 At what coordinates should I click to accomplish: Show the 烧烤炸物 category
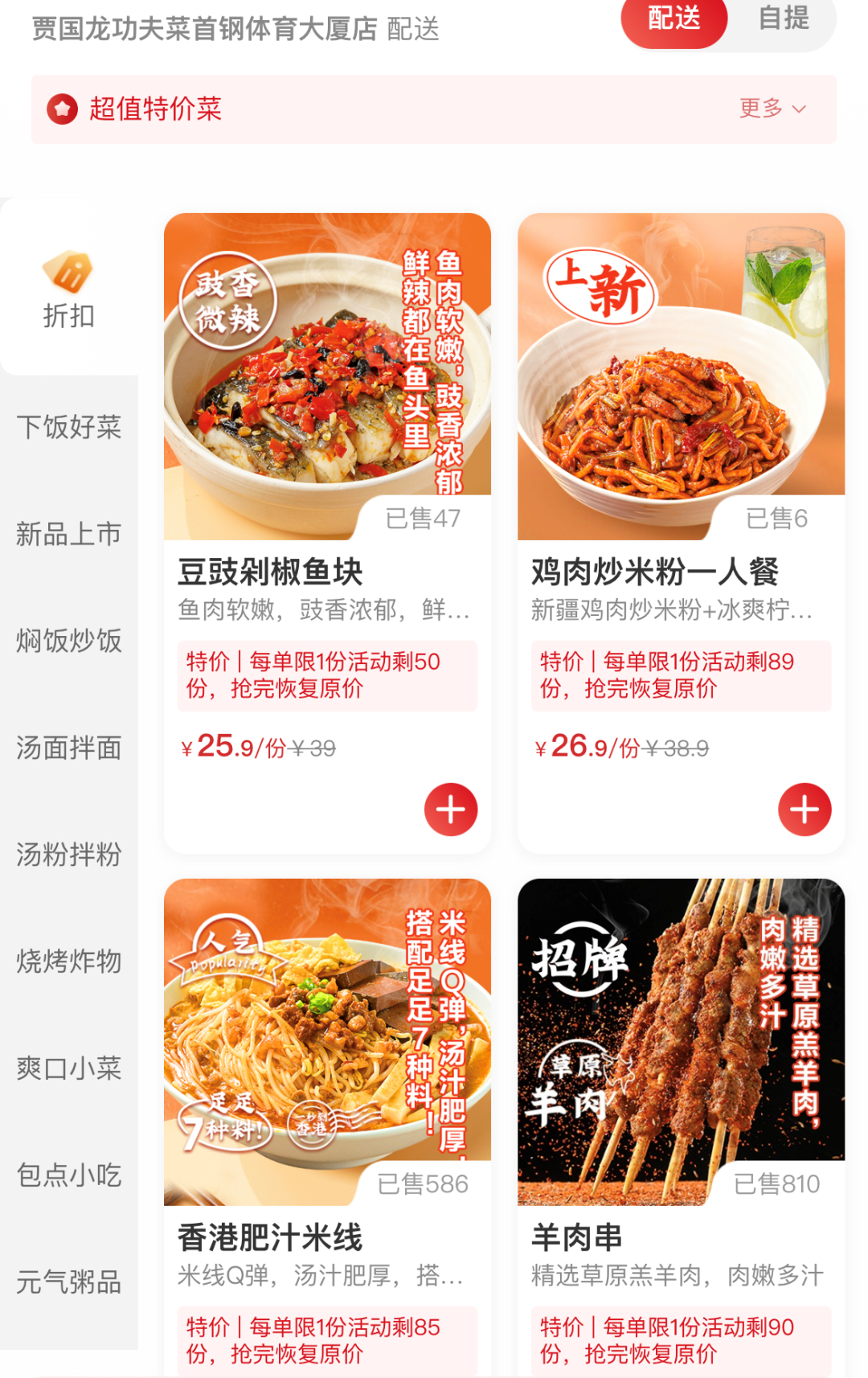69,962
